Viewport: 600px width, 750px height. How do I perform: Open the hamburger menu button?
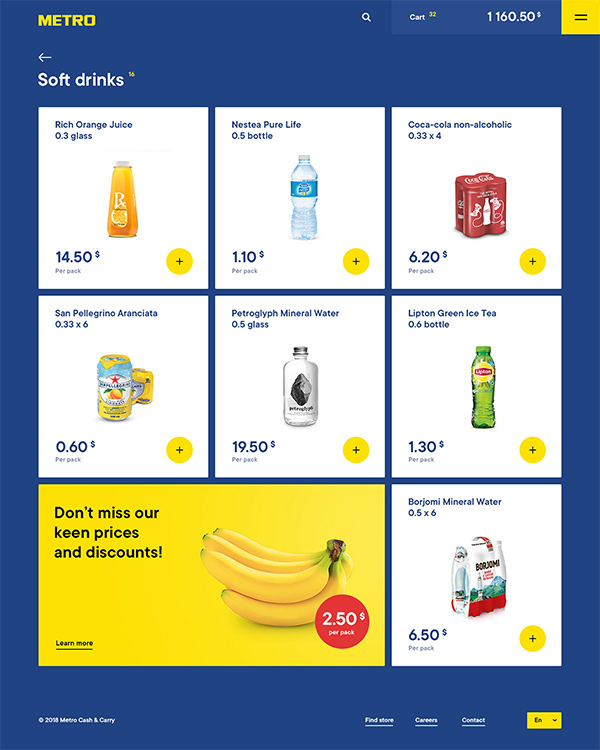click(x=580, y=17)
